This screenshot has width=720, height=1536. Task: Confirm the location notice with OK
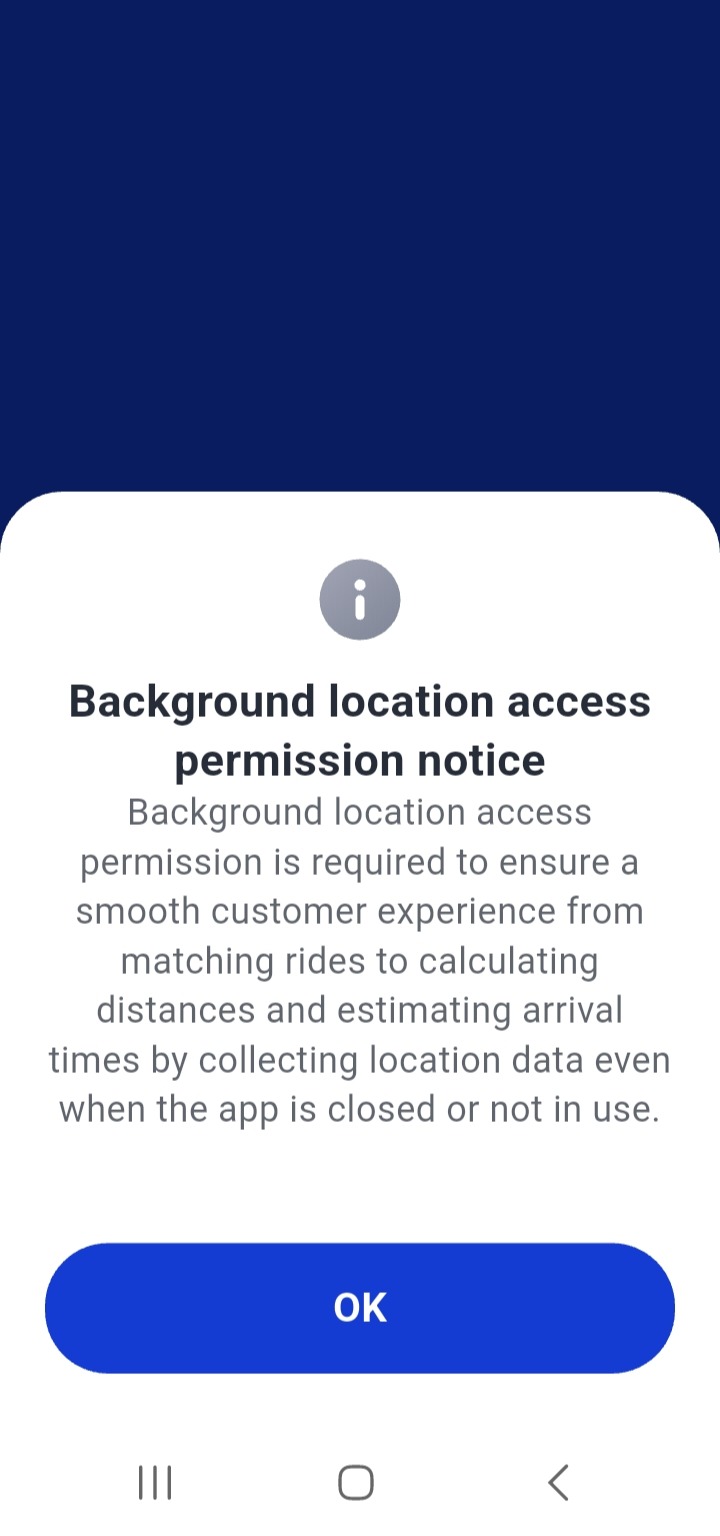pos(360,1307)
